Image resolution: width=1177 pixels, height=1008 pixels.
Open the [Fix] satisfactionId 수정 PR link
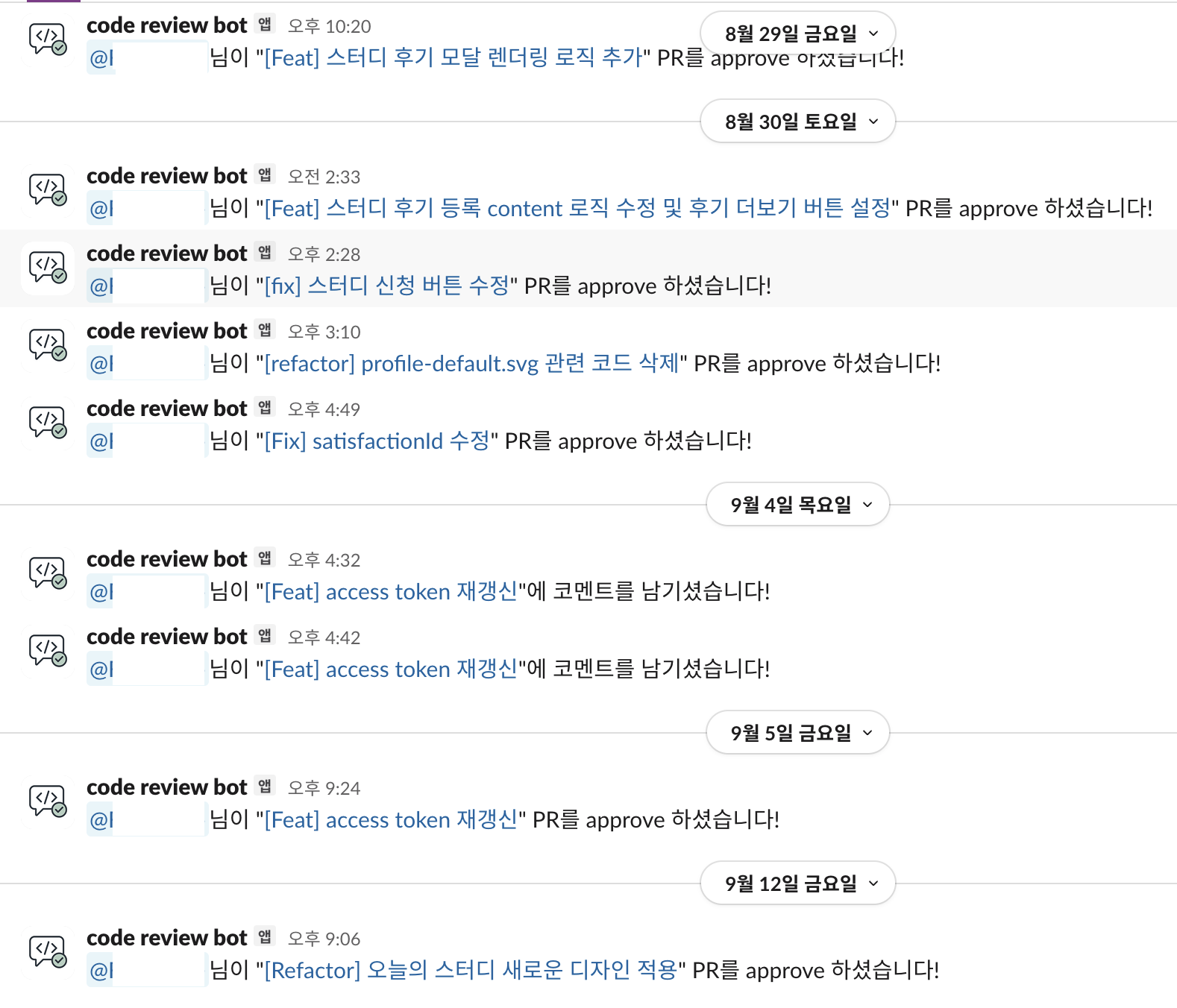point(377,441)
